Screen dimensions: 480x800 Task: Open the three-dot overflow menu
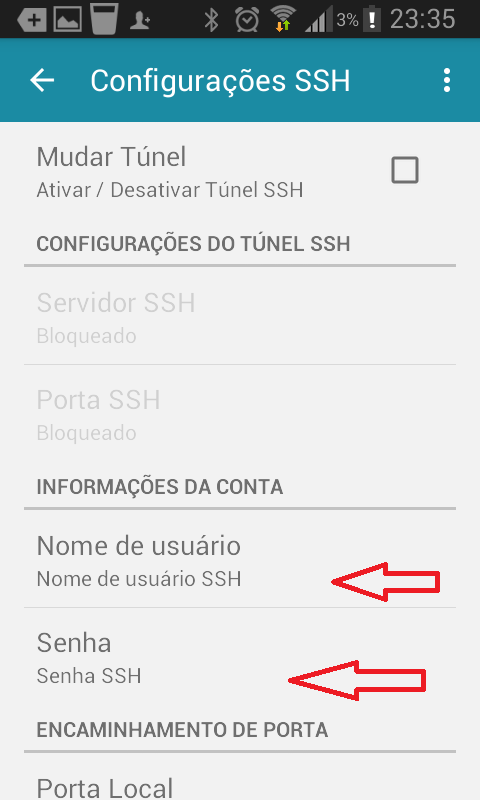(x=447, y=81)
